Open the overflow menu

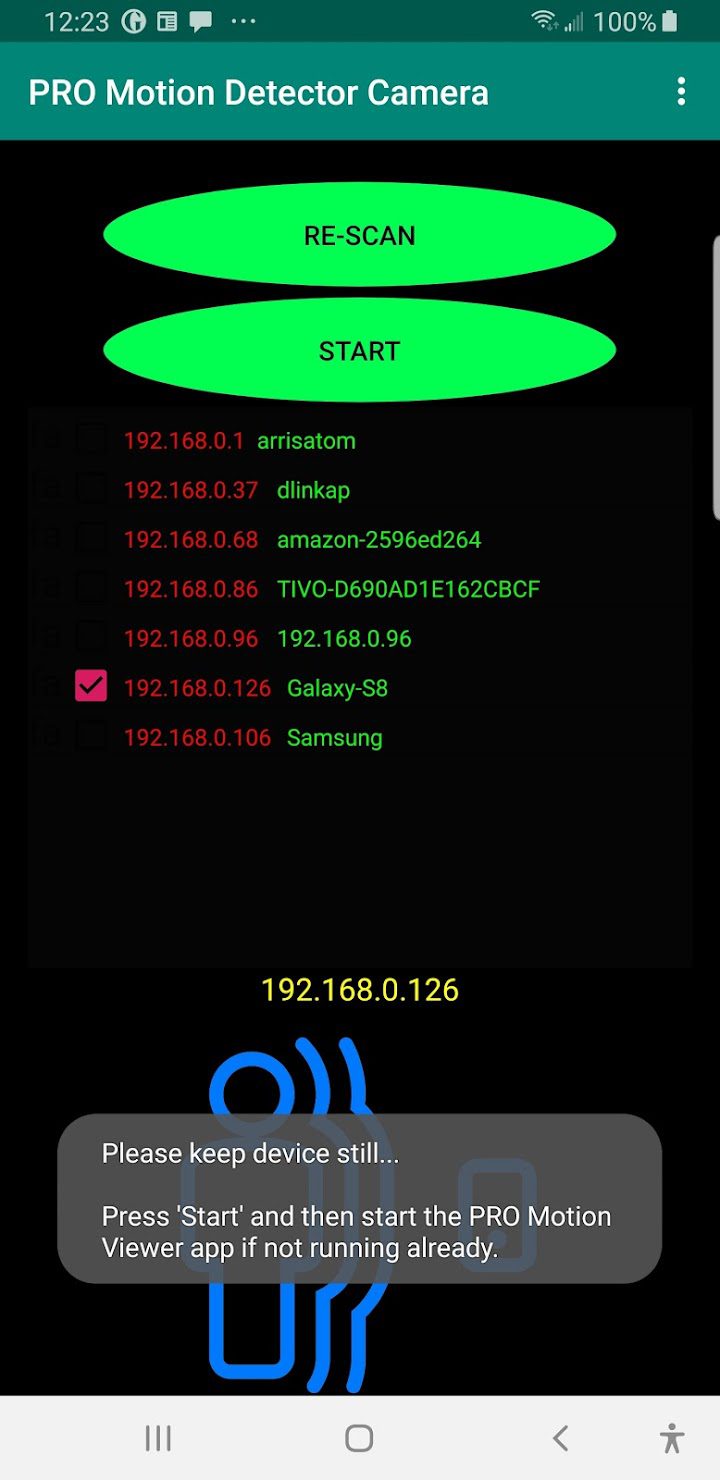click(681, 92)
